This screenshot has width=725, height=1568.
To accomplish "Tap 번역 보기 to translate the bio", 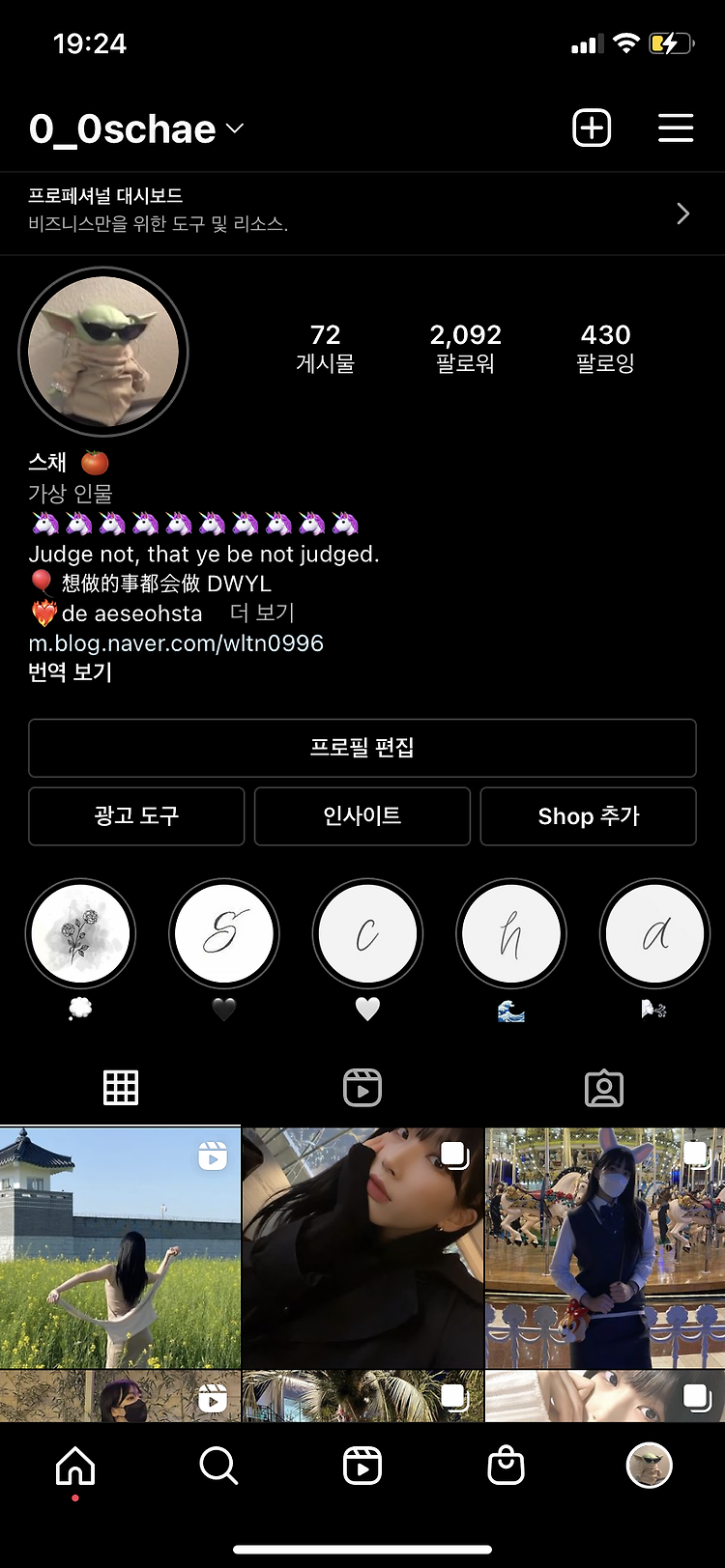I will tap(71, 672).
